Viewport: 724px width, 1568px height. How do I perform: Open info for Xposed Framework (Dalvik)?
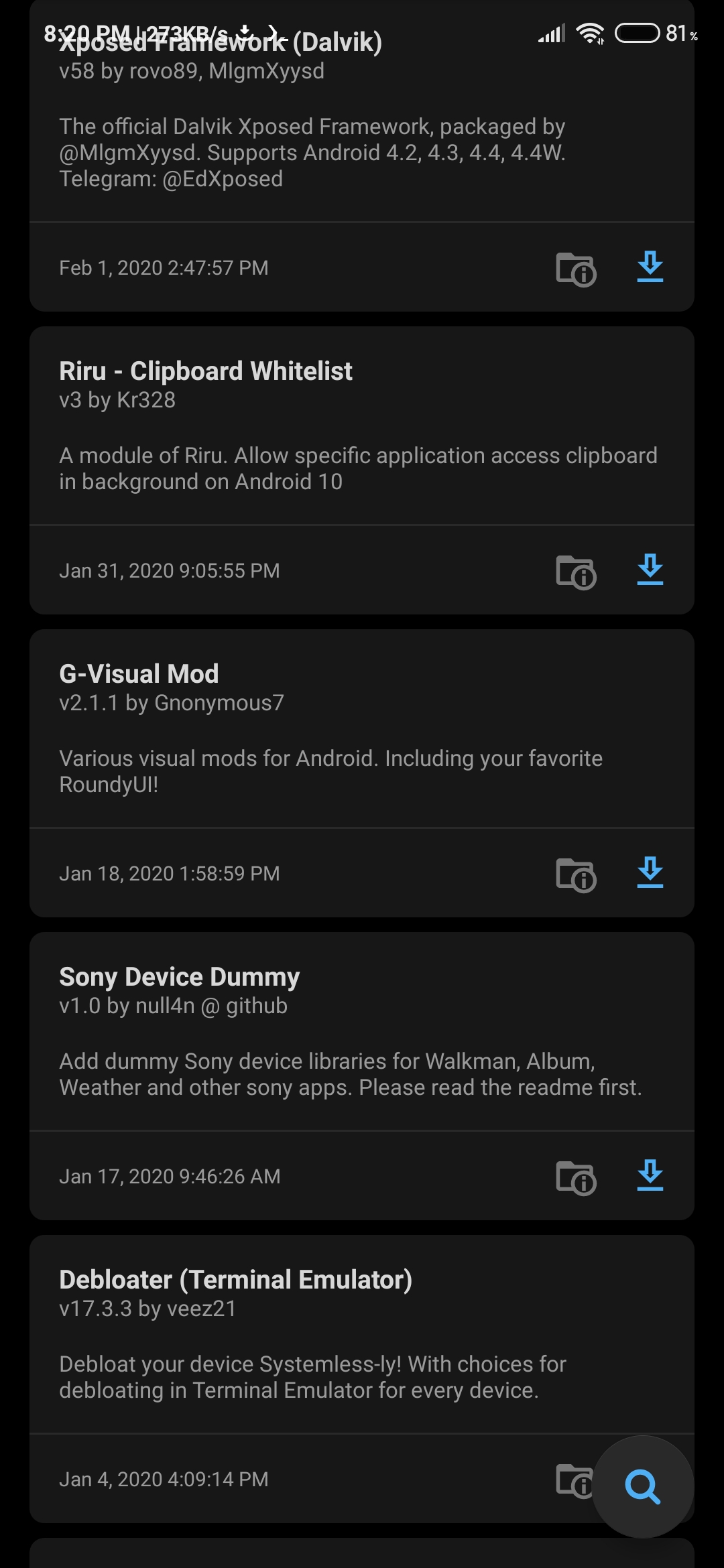click(576, 269)
